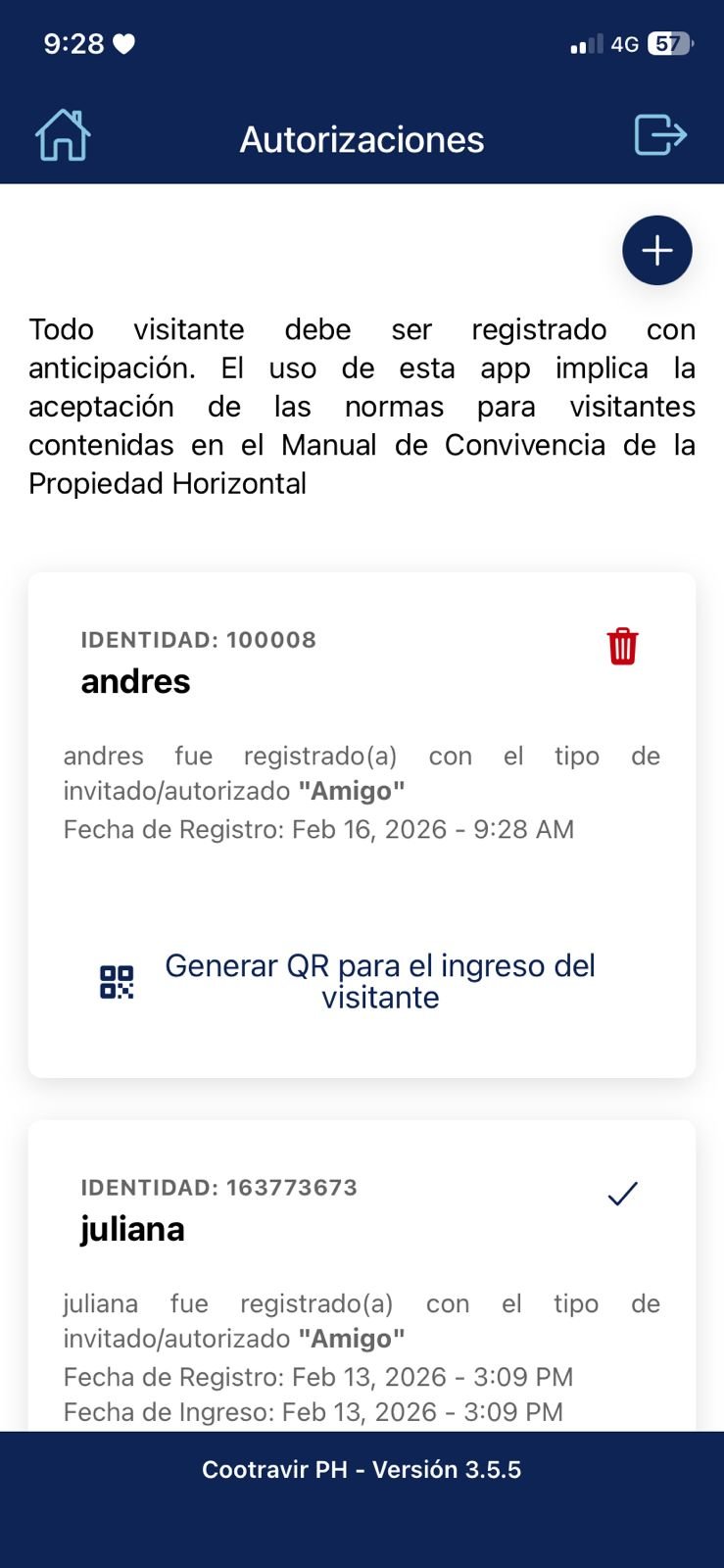
Task: Tap the QR code icon on andres' card
Action: [x=116, y=980]
